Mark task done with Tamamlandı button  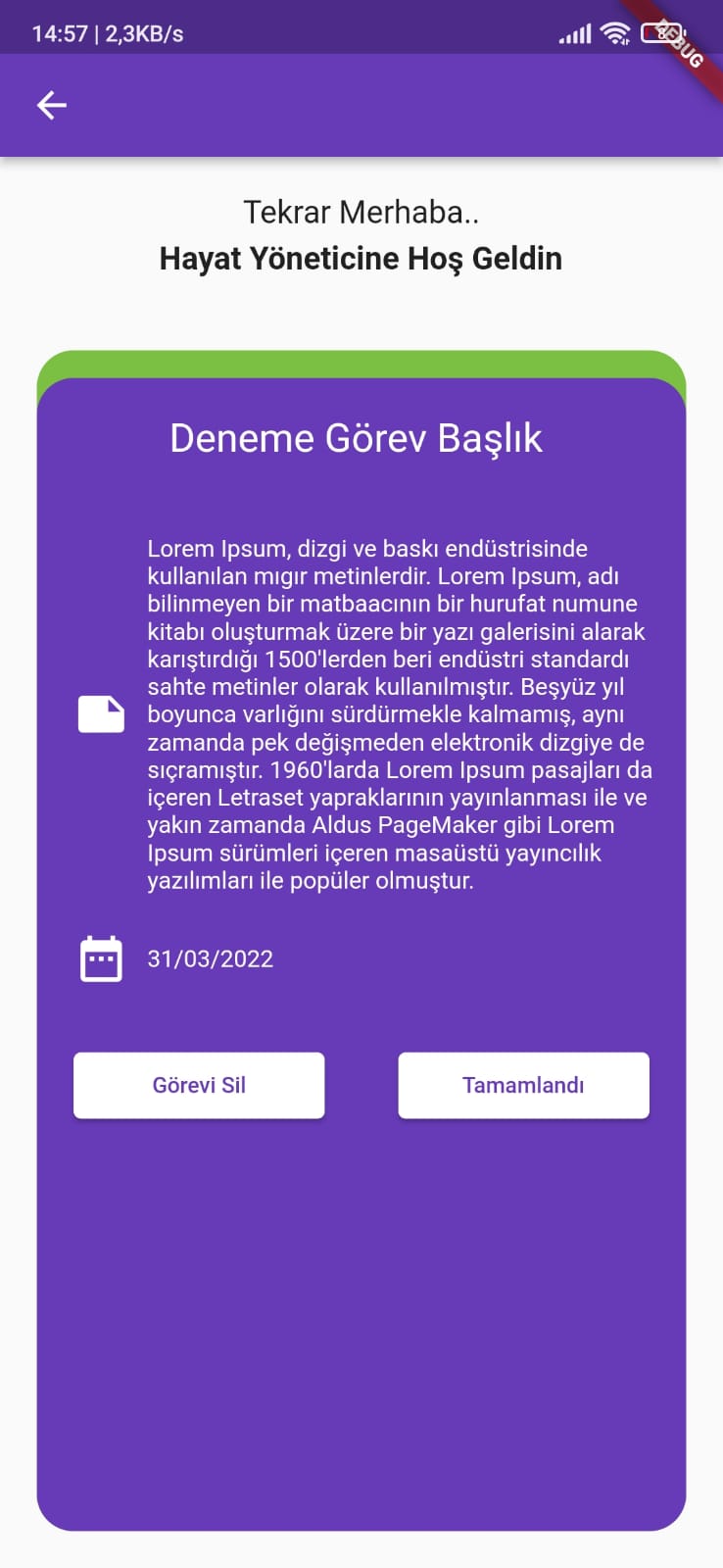[523, 1085]
